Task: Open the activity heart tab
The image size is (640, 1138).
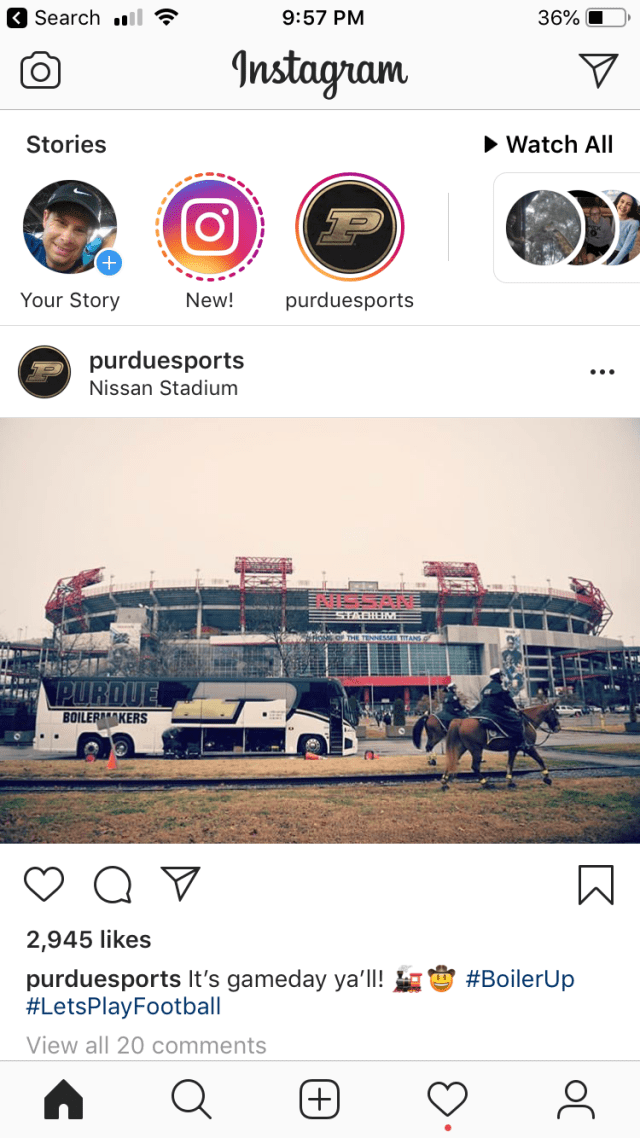Action: pyautogui.click(x=447, y=1099)
